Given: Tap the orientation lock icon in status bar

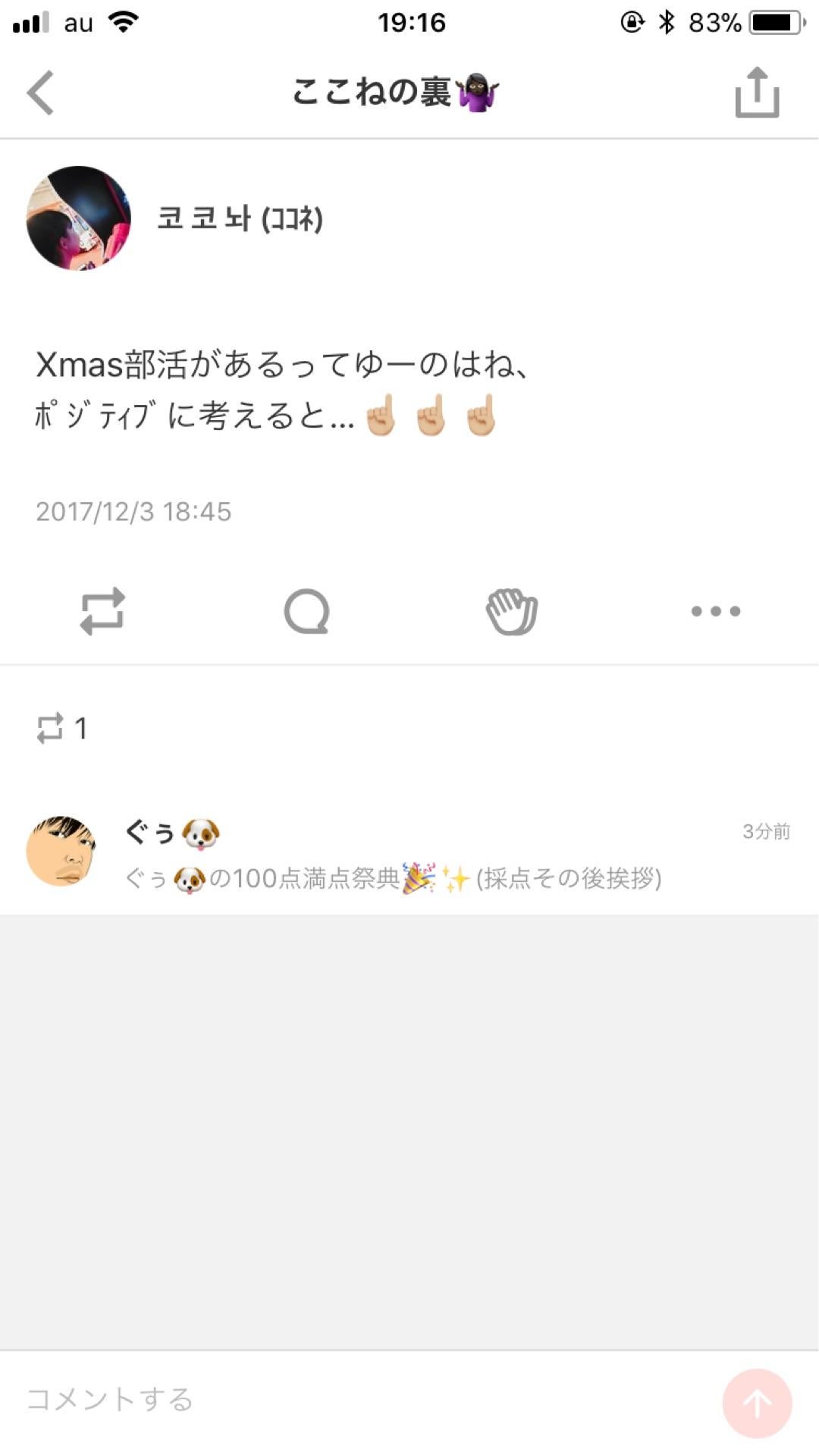Looking at the screenshot, I should [x=634, y=21].
